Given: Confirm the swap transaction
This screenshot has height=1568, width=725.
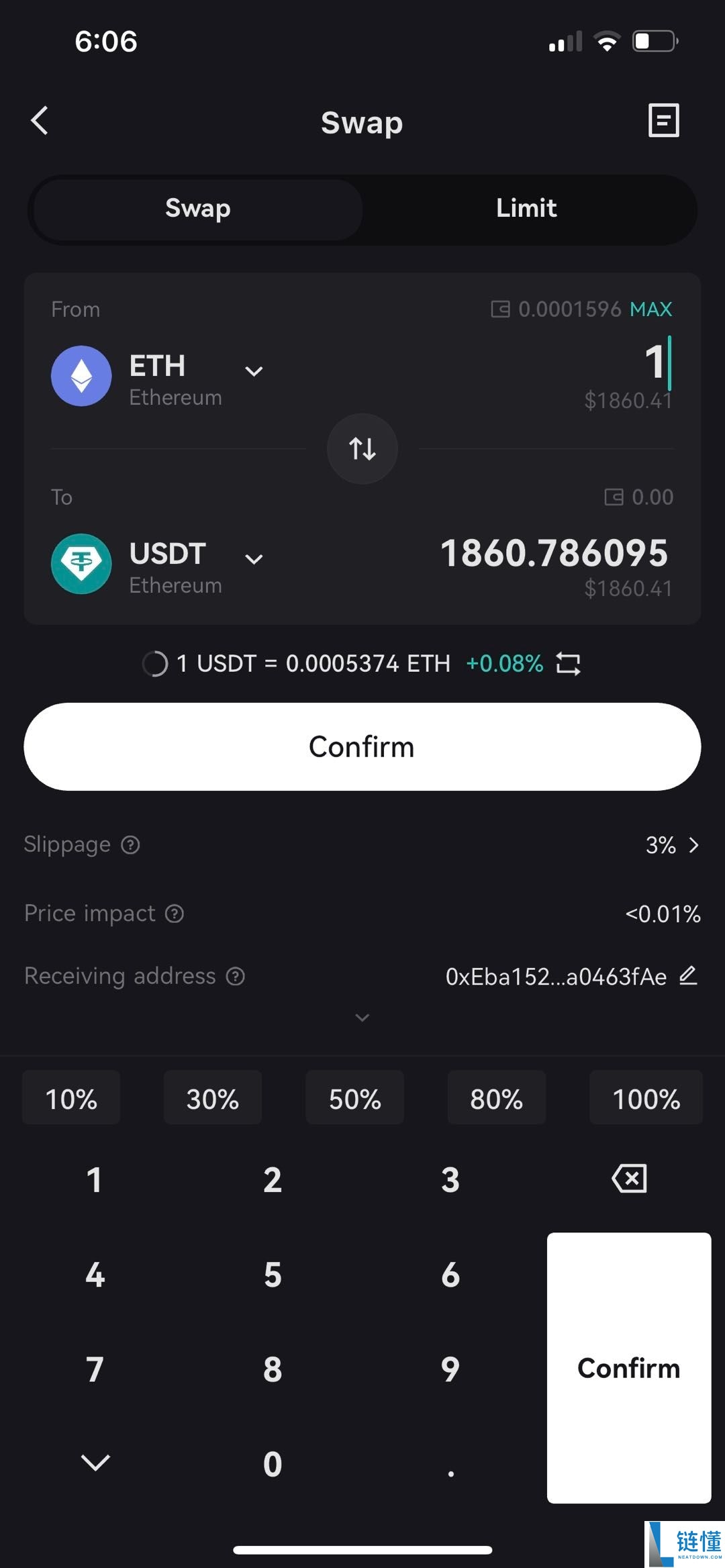Looking at the screenshot, I should [x=362, y=746].
